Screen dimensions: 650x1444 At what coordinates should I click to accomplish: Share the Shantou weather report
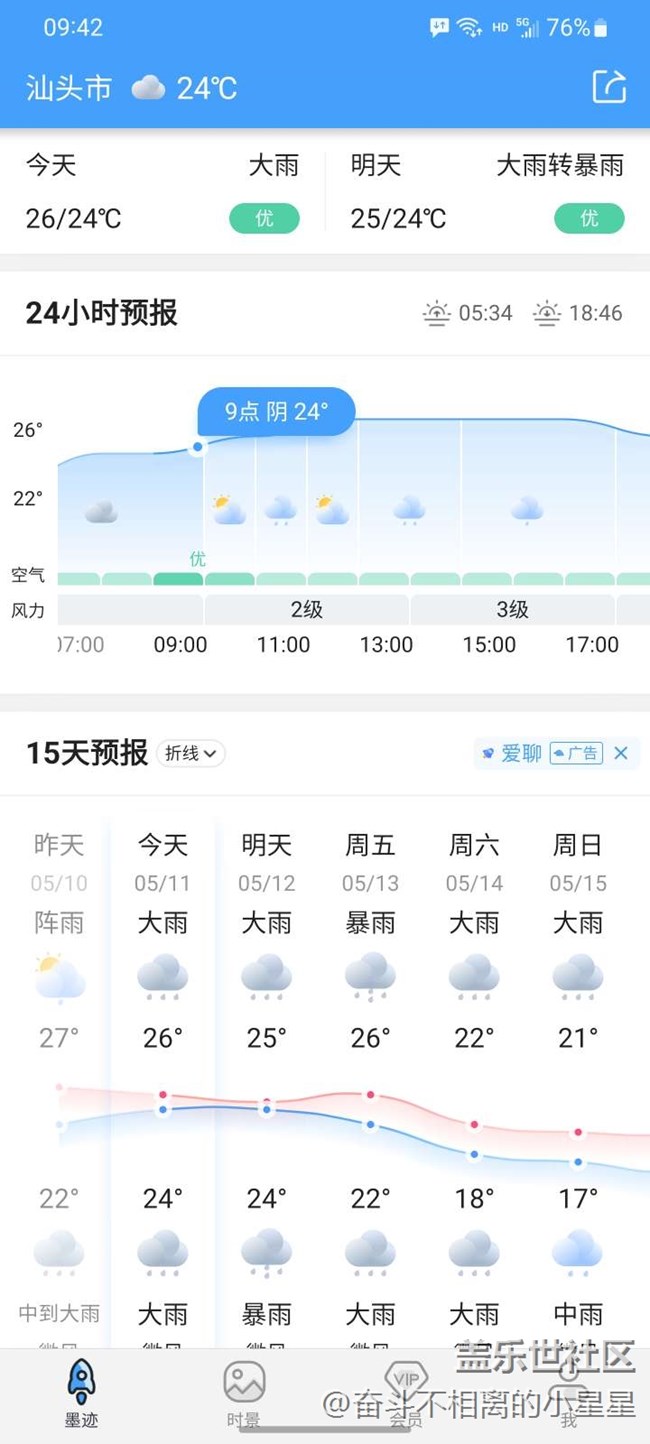coord(609,87)
